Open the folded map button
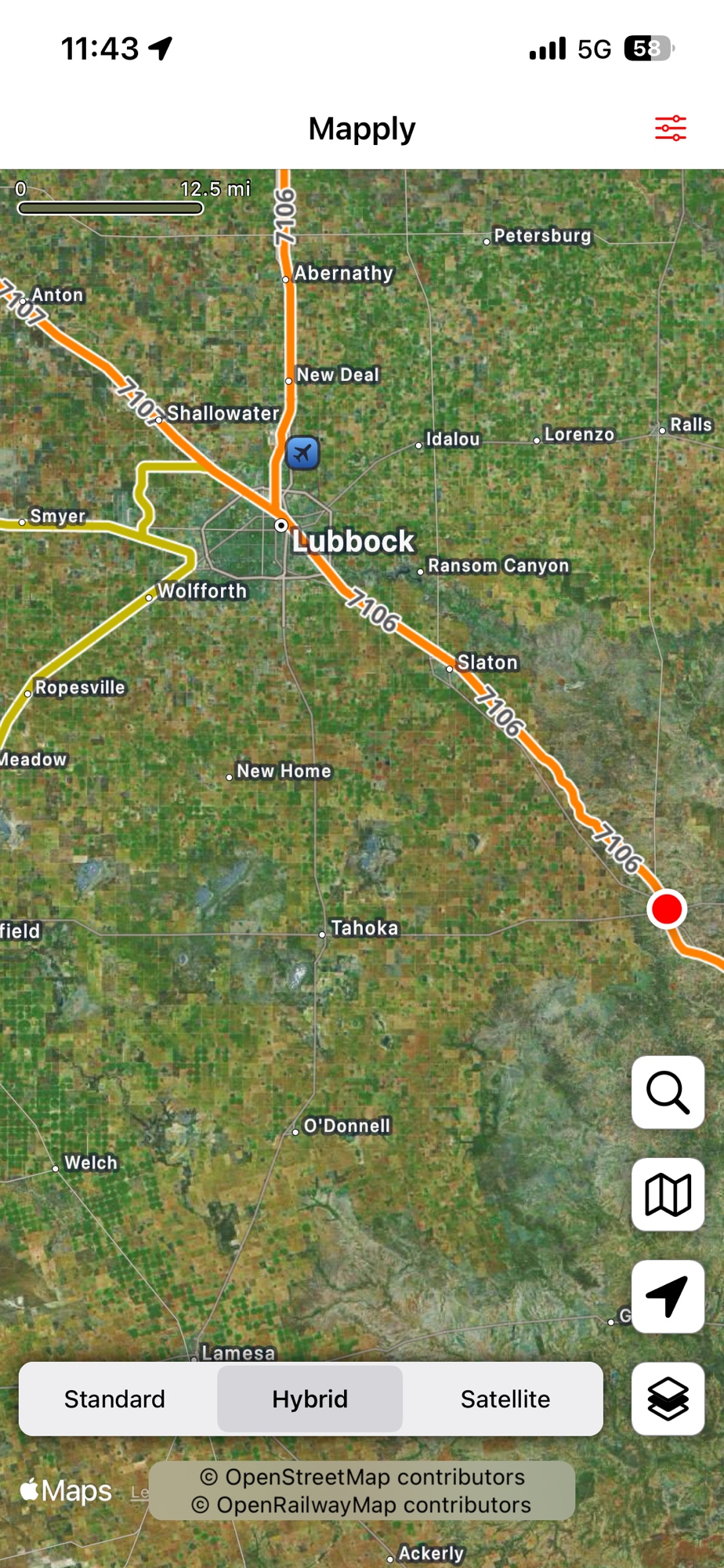 point(668,1194)
